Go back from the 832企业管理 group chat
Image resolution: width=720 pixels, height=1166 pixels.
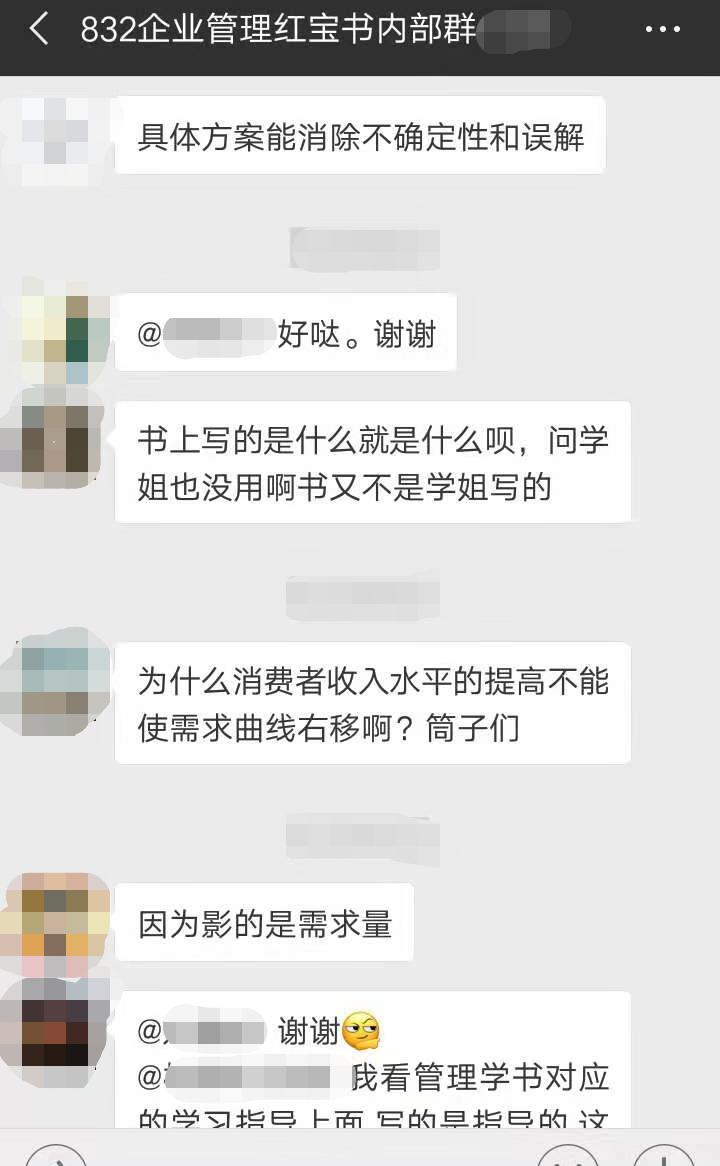(x=38, y=30)
